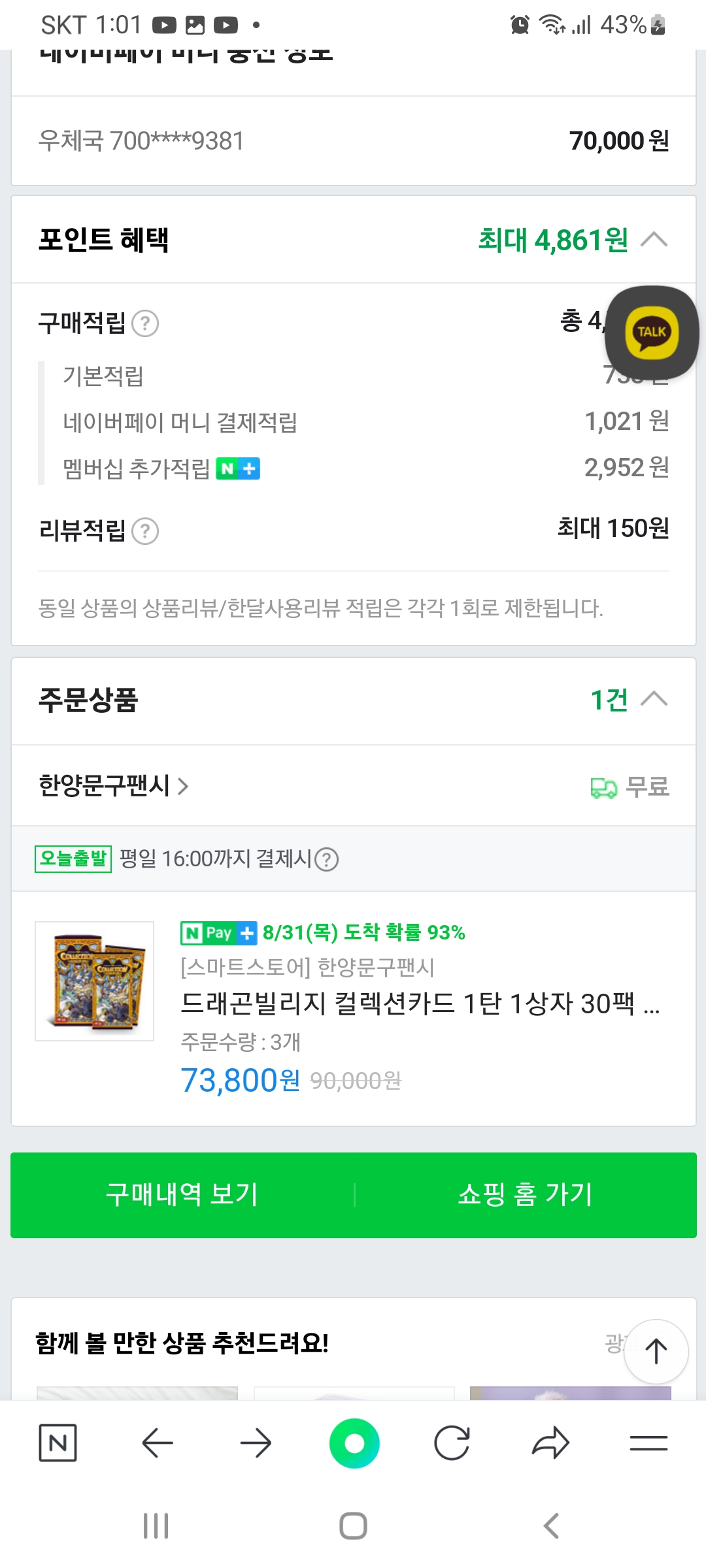This screenshot has width=706, height=1568.
Task: Collapse the 주문상품 section
Action: click(654, 700)
